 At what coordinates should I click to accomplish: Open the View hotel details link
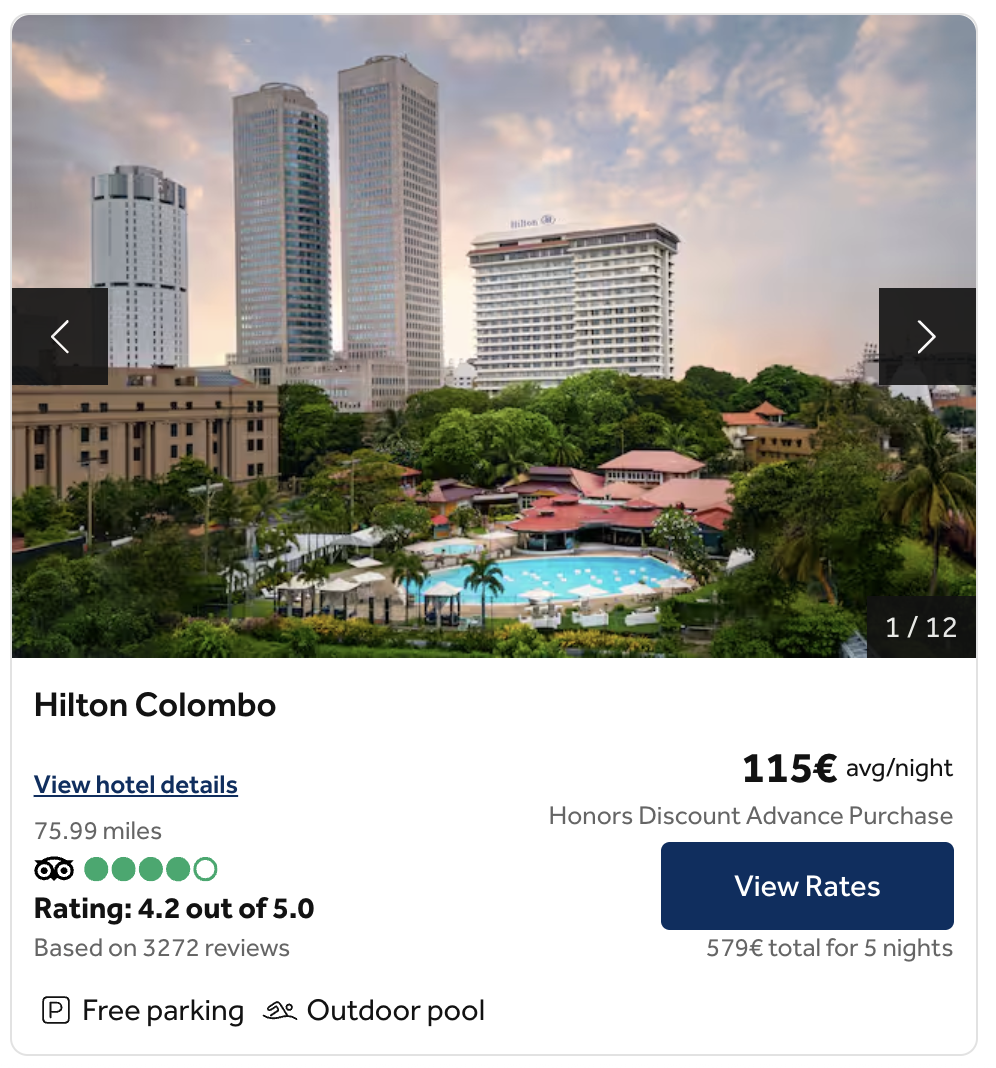pos(136,785)
